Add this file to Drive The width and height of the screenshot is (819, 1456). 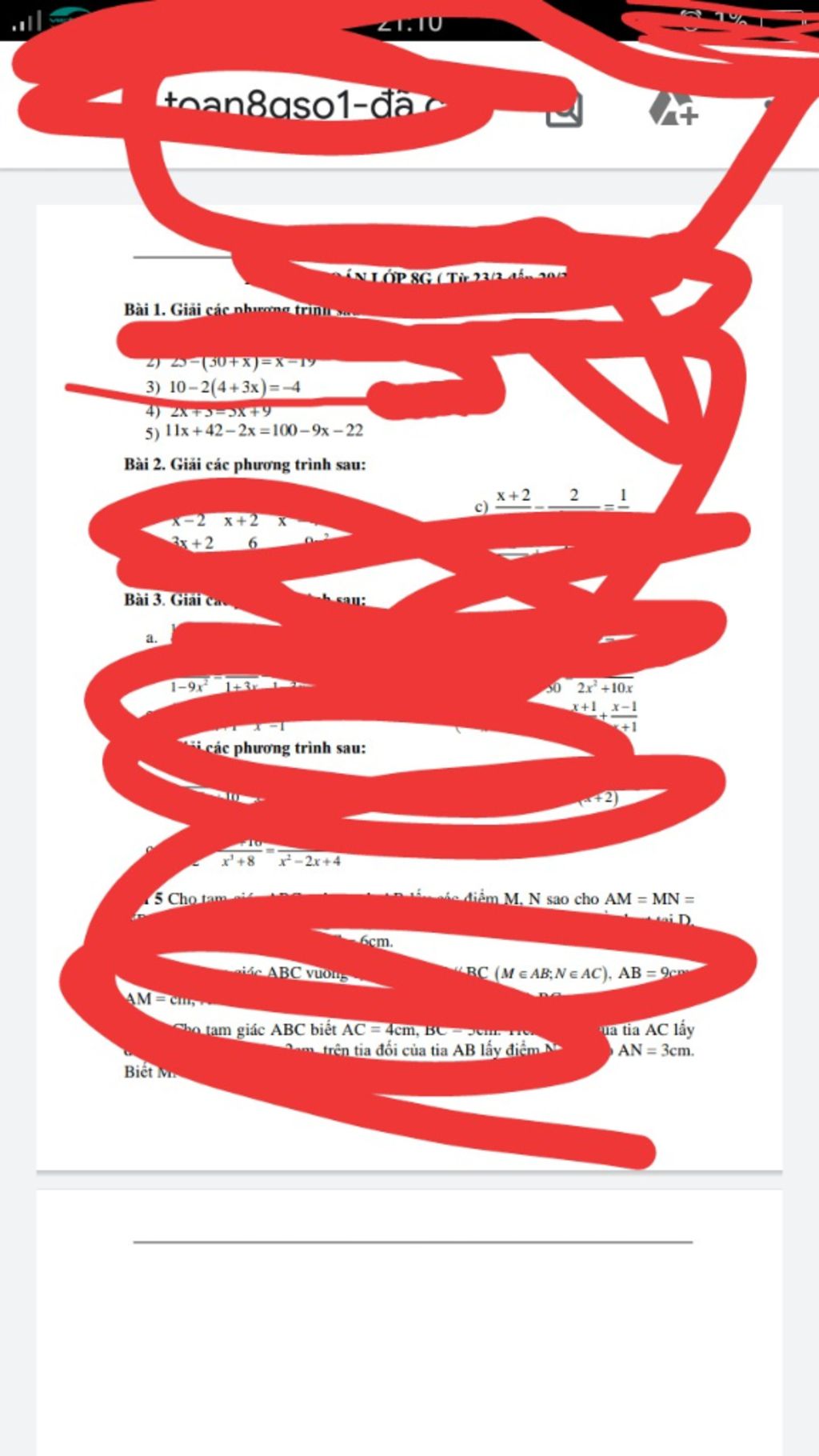click(x=673, y=110)
